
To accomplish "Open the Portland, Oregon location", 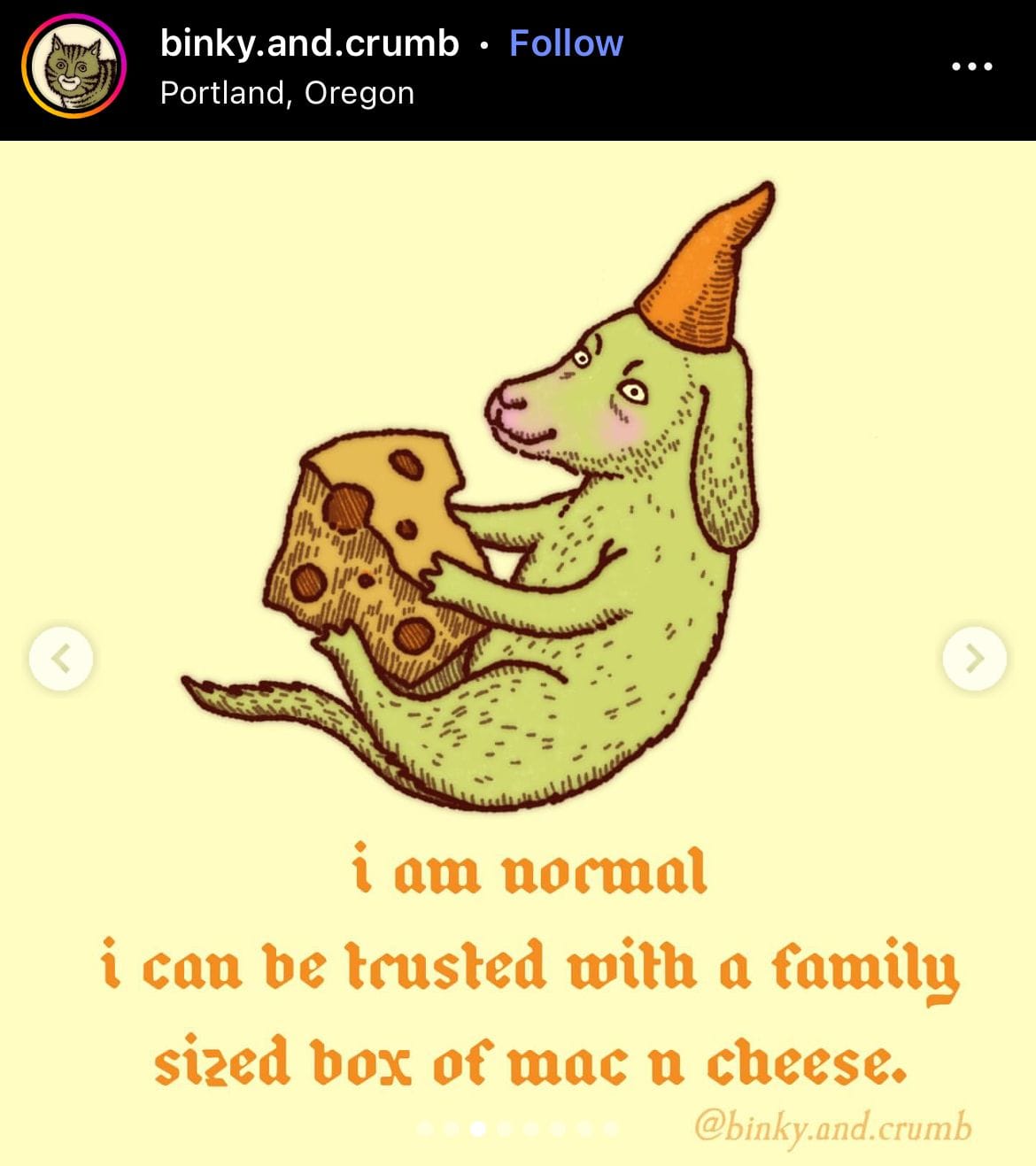I will 287,93.
